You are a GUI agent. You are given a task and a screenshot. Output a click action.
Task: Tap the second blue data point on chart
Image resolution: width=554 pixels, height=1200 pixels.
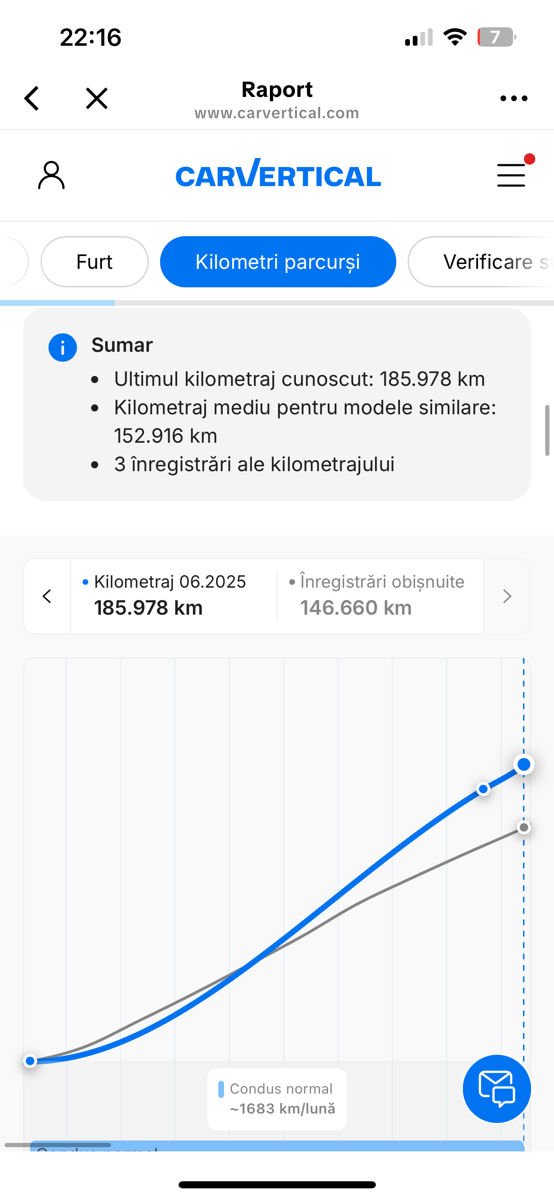484,789
